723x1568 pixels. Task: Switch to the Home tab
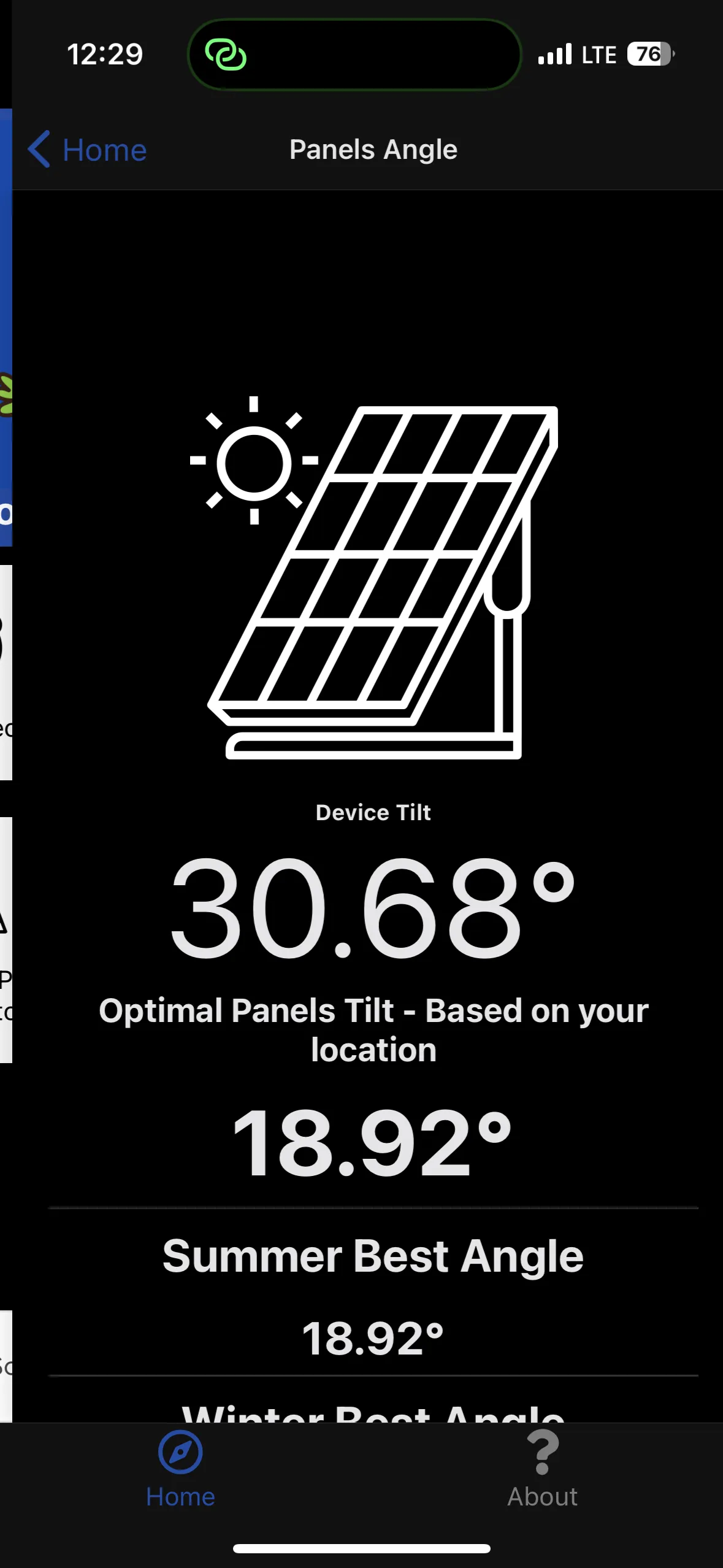click(180, 1472)
